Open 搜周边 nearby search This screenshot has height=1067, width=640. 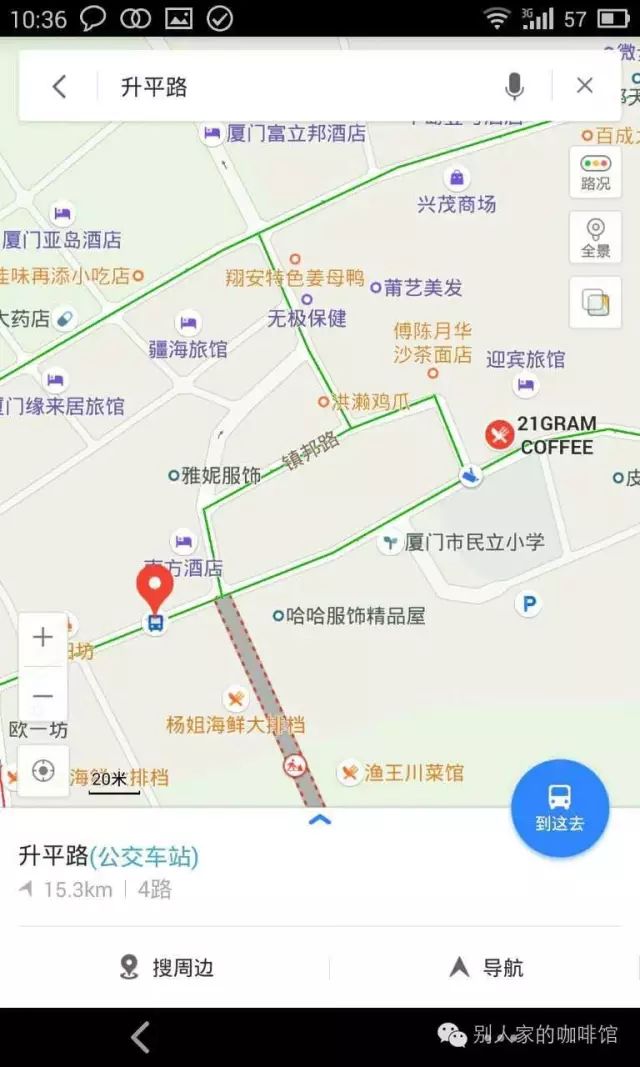point(166,967)
